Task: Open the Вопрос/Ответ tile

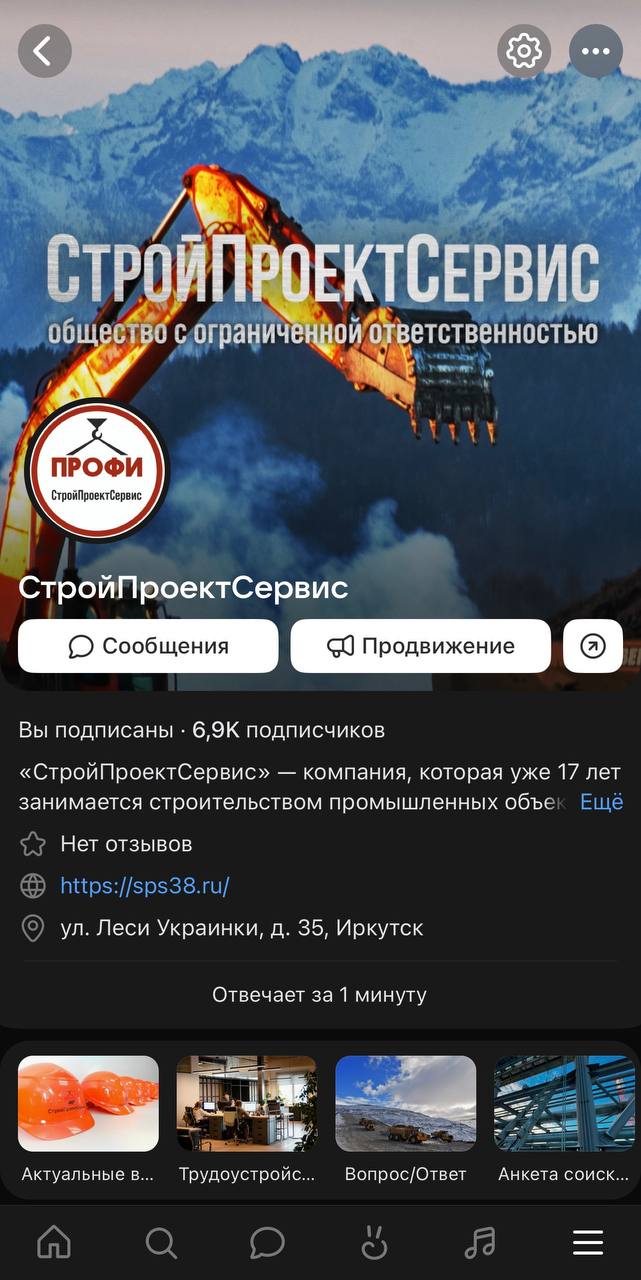Action: [x=405, y=1119]
